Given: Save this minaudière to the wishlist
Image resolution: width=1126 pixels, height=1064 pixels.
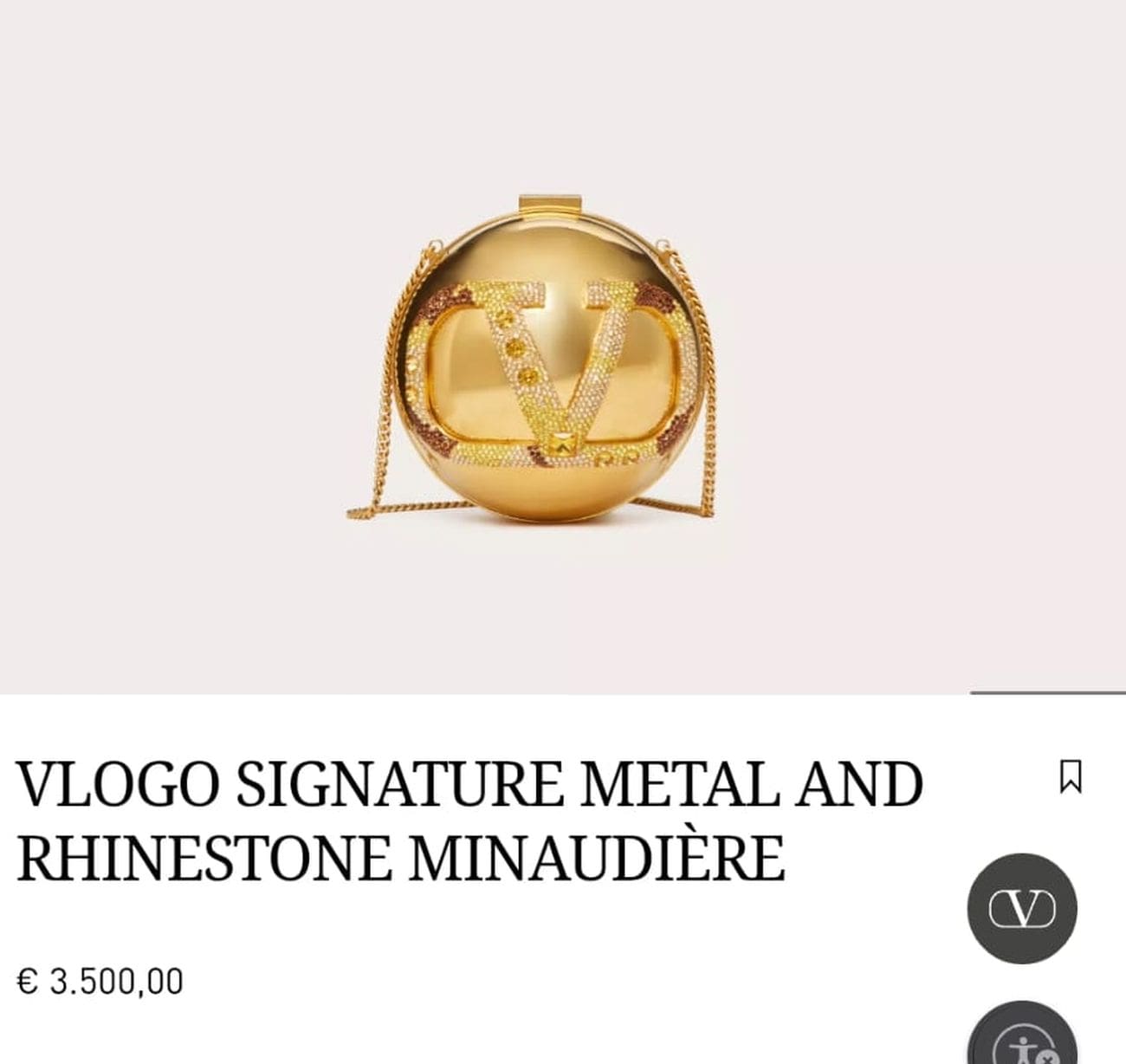Looking at the screenshot, I should tap(1071, 776).
